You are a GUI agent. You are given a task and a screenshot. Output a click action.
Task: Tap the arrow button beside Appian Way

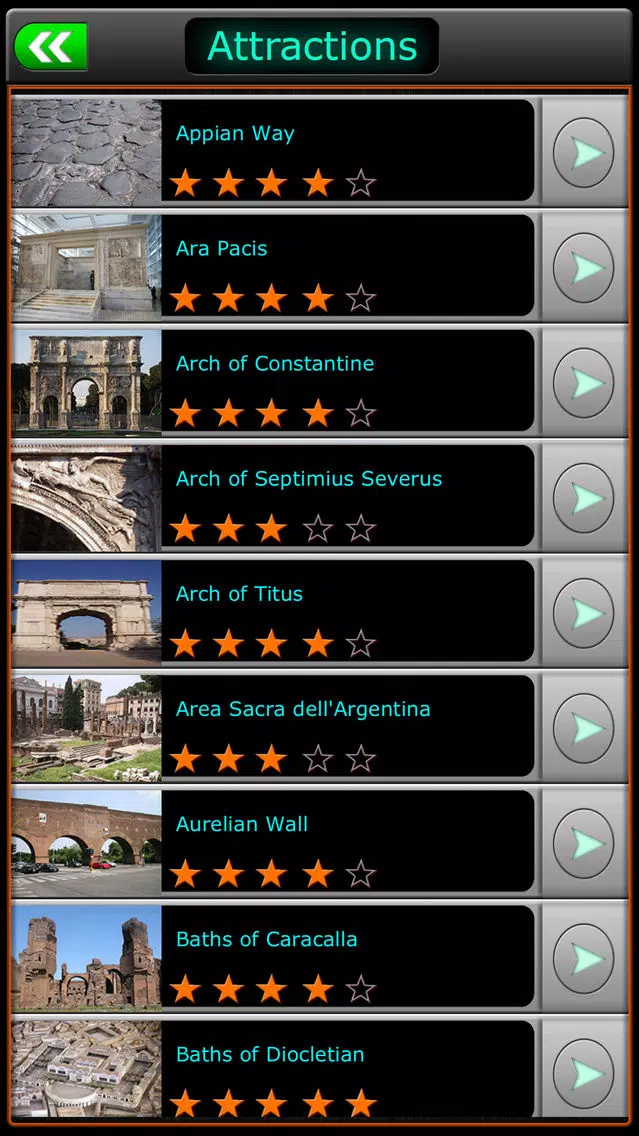click(584, 152)
